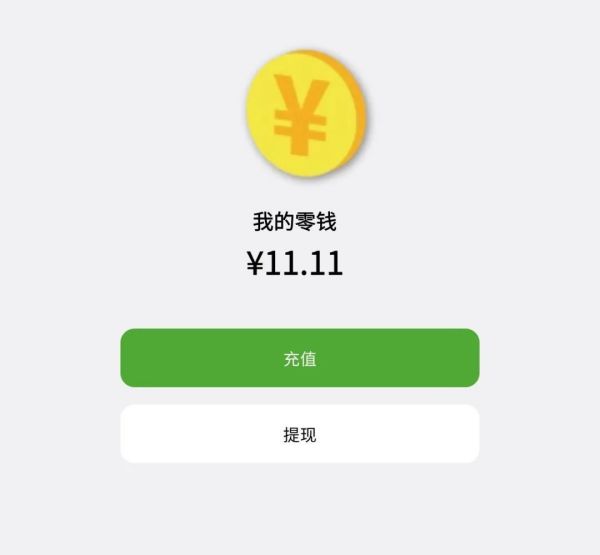Select the 提现 withdraw button
Screen dimensions: 600x555
[x=300, y=434]
